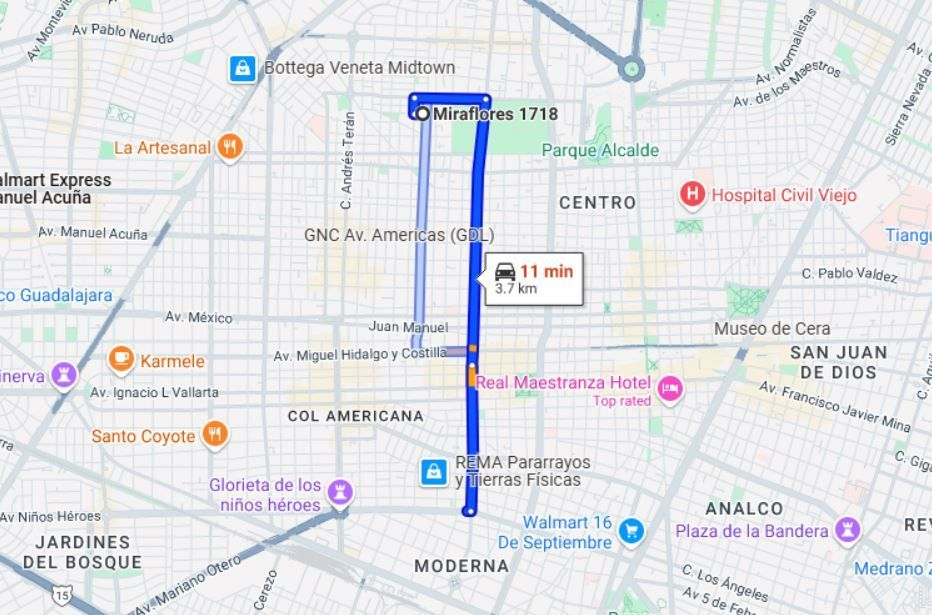The image size is (932, 615).
Task: Select the Santo Coyote restaurant pin
Action: tap(215, 435)
